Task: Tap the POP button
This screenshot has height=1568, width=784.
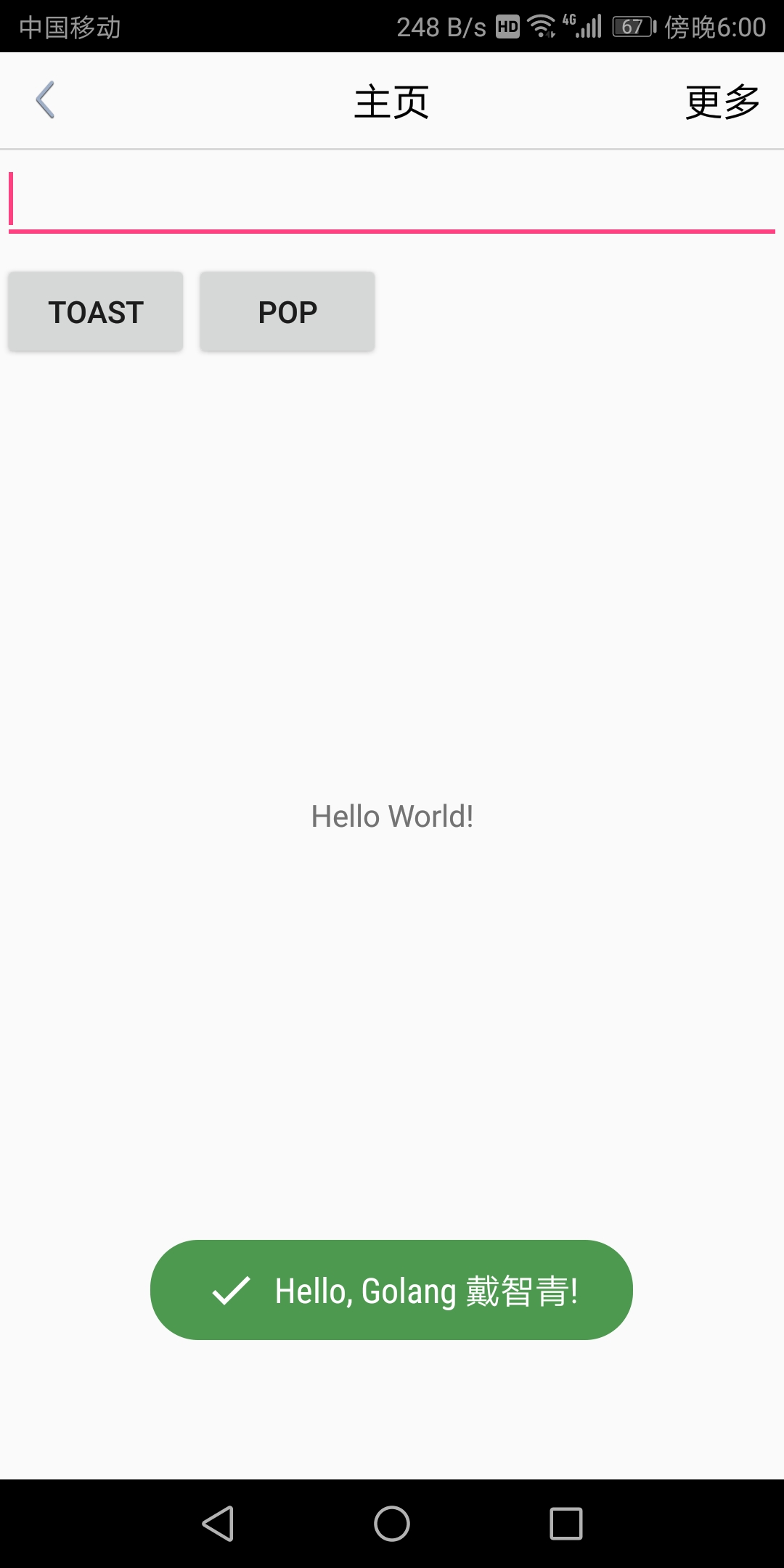Action: (x=287, y=312)
